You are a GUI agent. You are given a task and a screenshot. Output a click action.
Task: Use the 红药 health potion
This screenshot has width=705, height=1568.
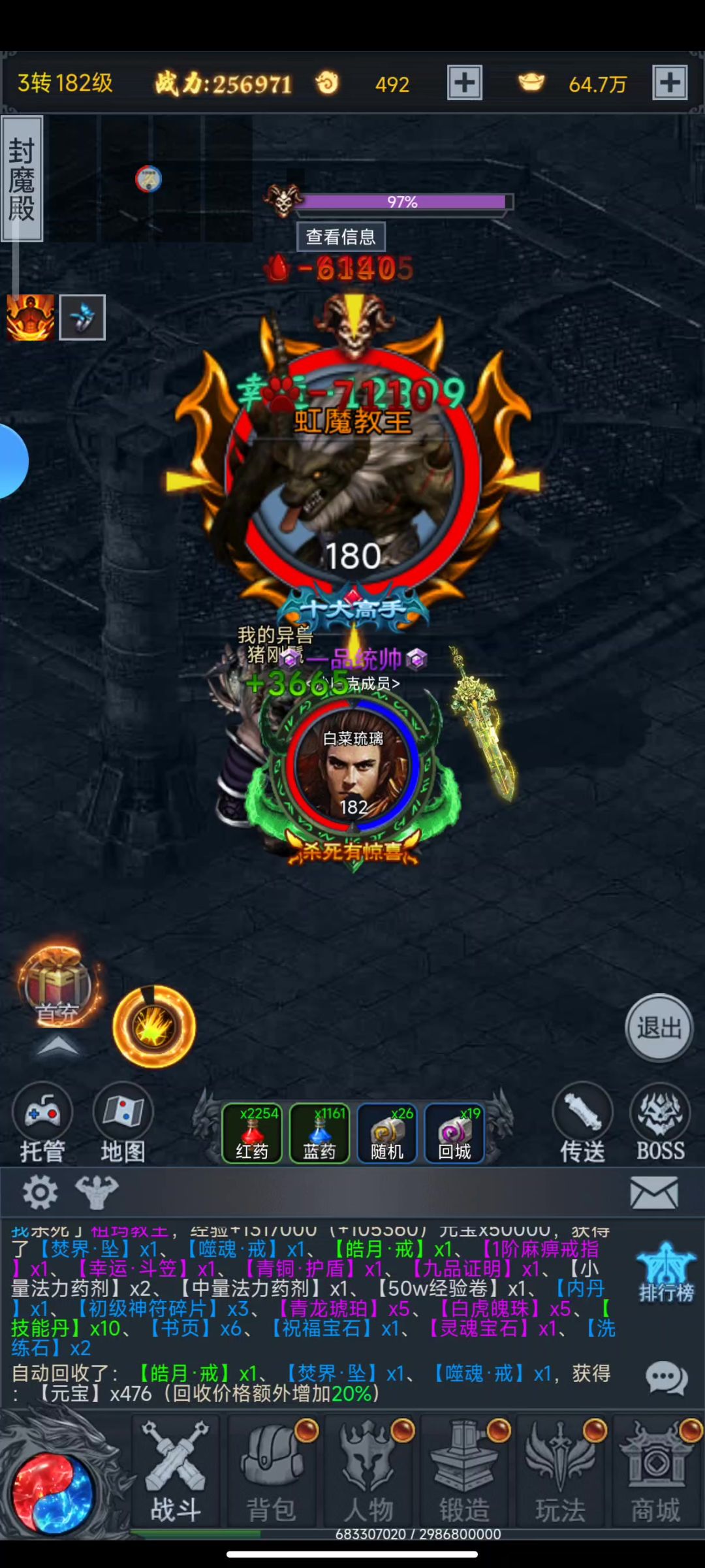pyautogui.click(x=252, y=1132)
